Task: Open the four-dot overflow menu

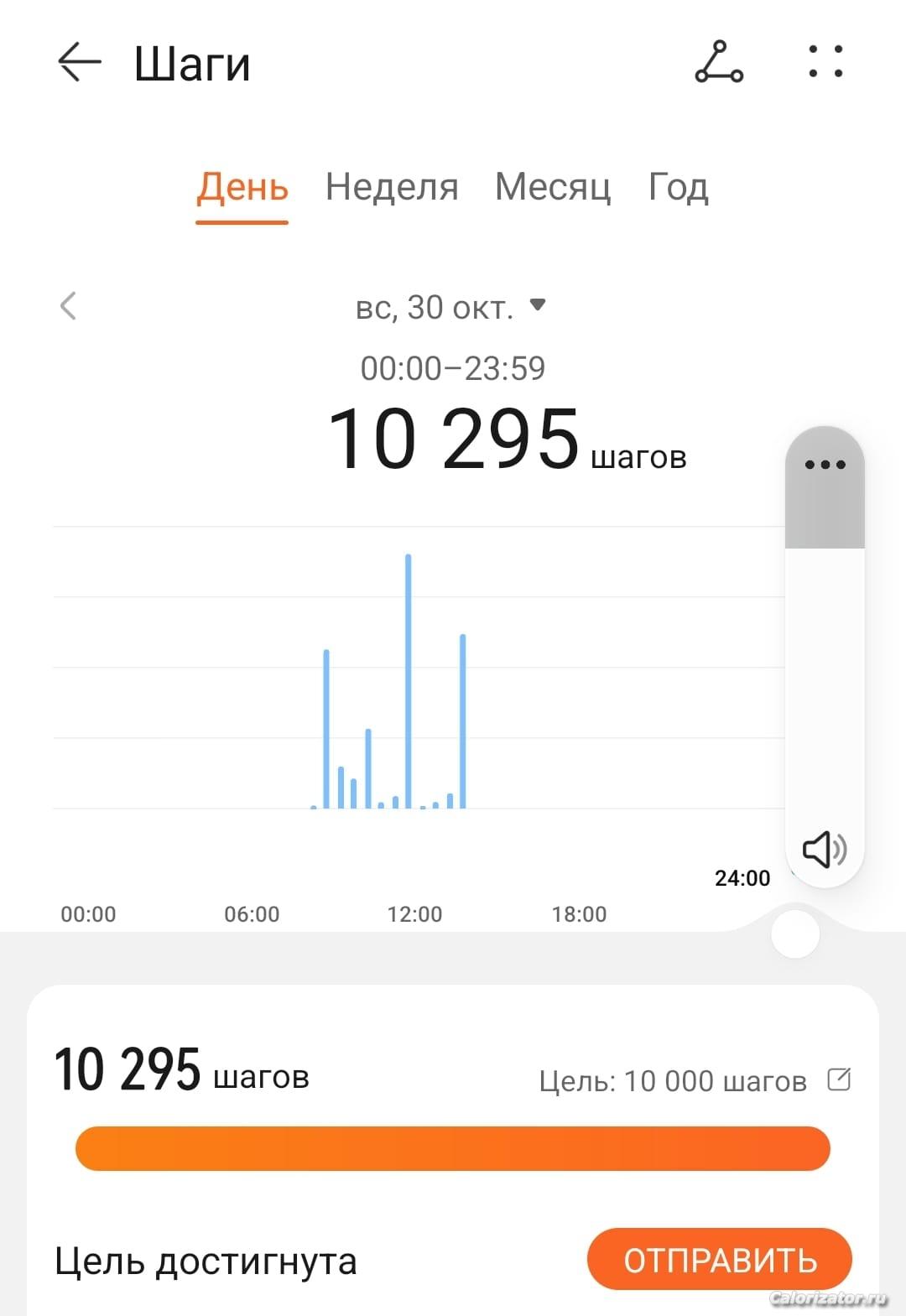Action: pos(825,61)
